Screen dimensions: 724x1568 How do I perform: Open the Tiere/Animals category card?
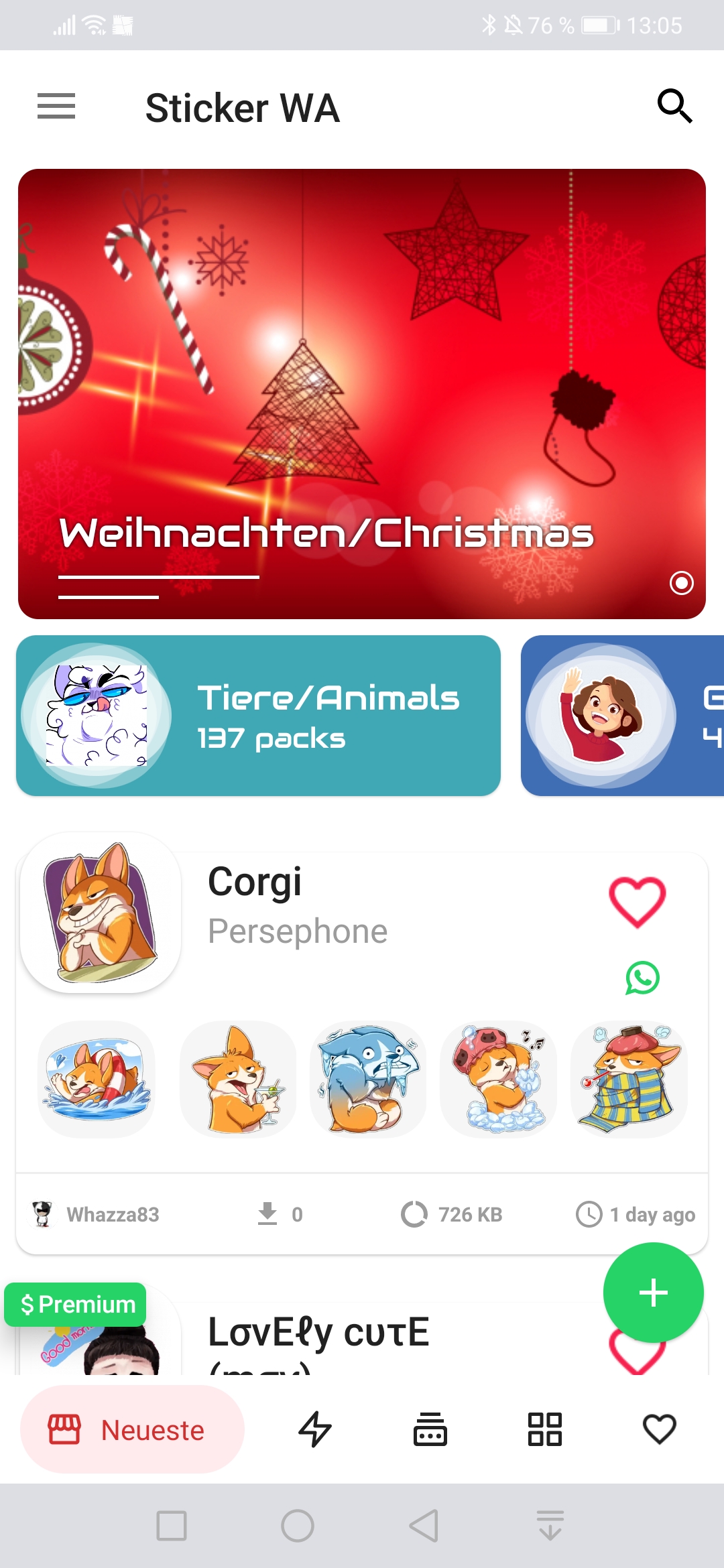click(x=258, y=716)
